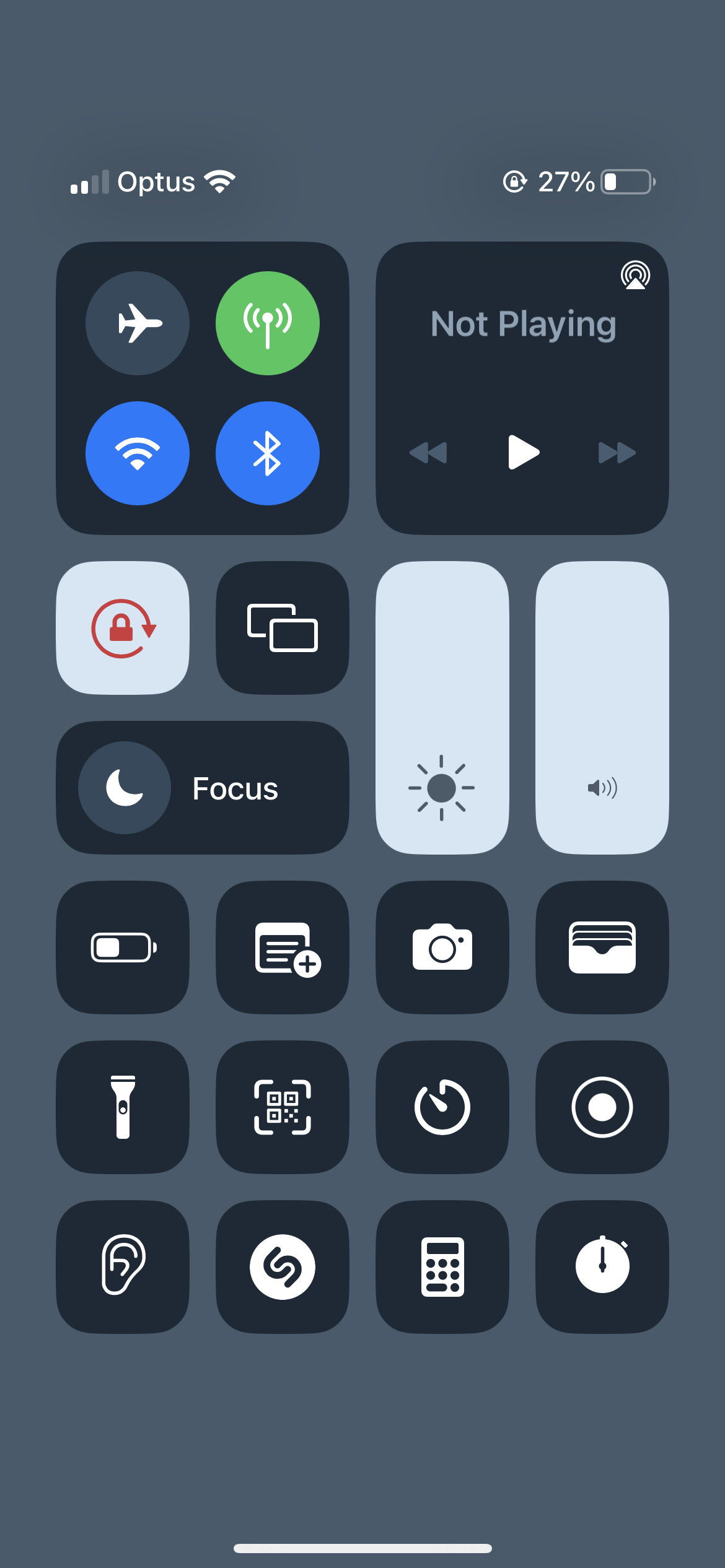
Task: Enable Low Power Mode
Action: click(123, 947)
